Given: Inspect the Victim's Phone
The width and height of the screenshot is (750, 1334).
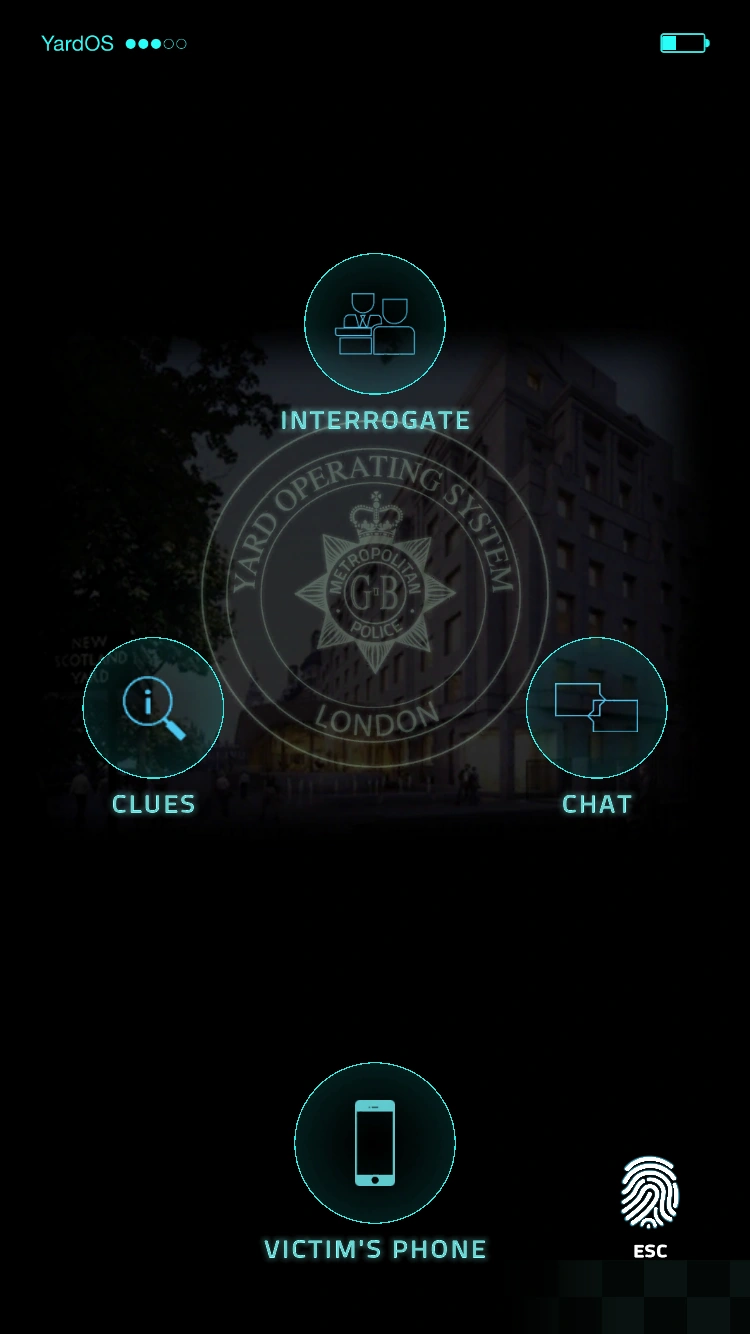Looking at the screenshot, I should 375,1142.
